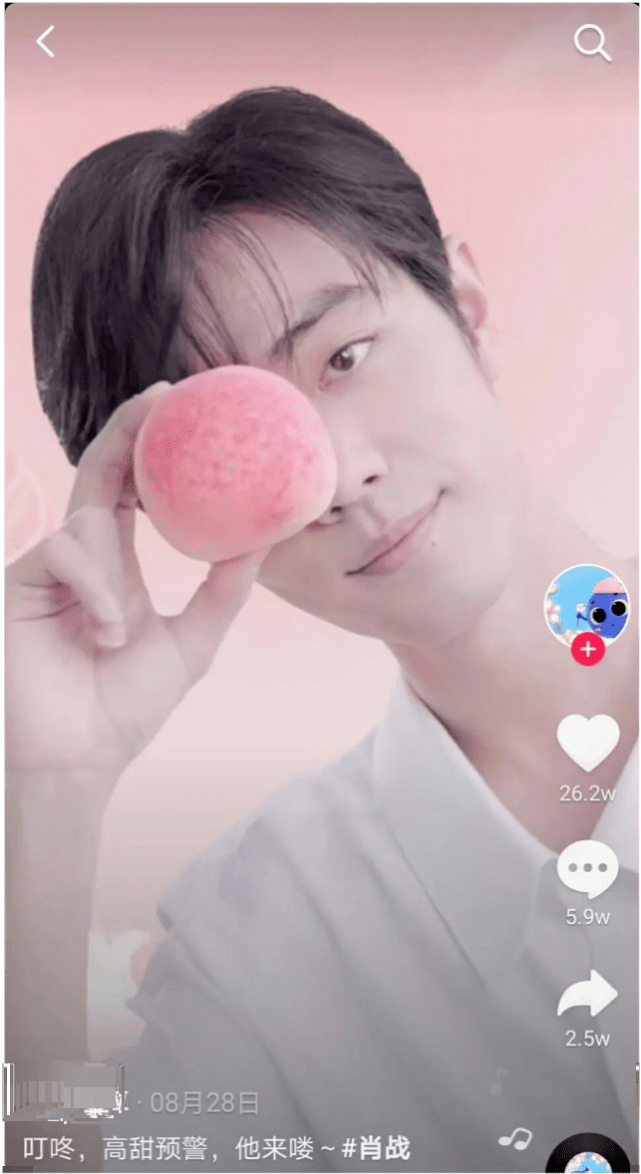Go back using the top-left arrow
The height and width of the screenshot is (1174, 641).
[x=45, y=42]
